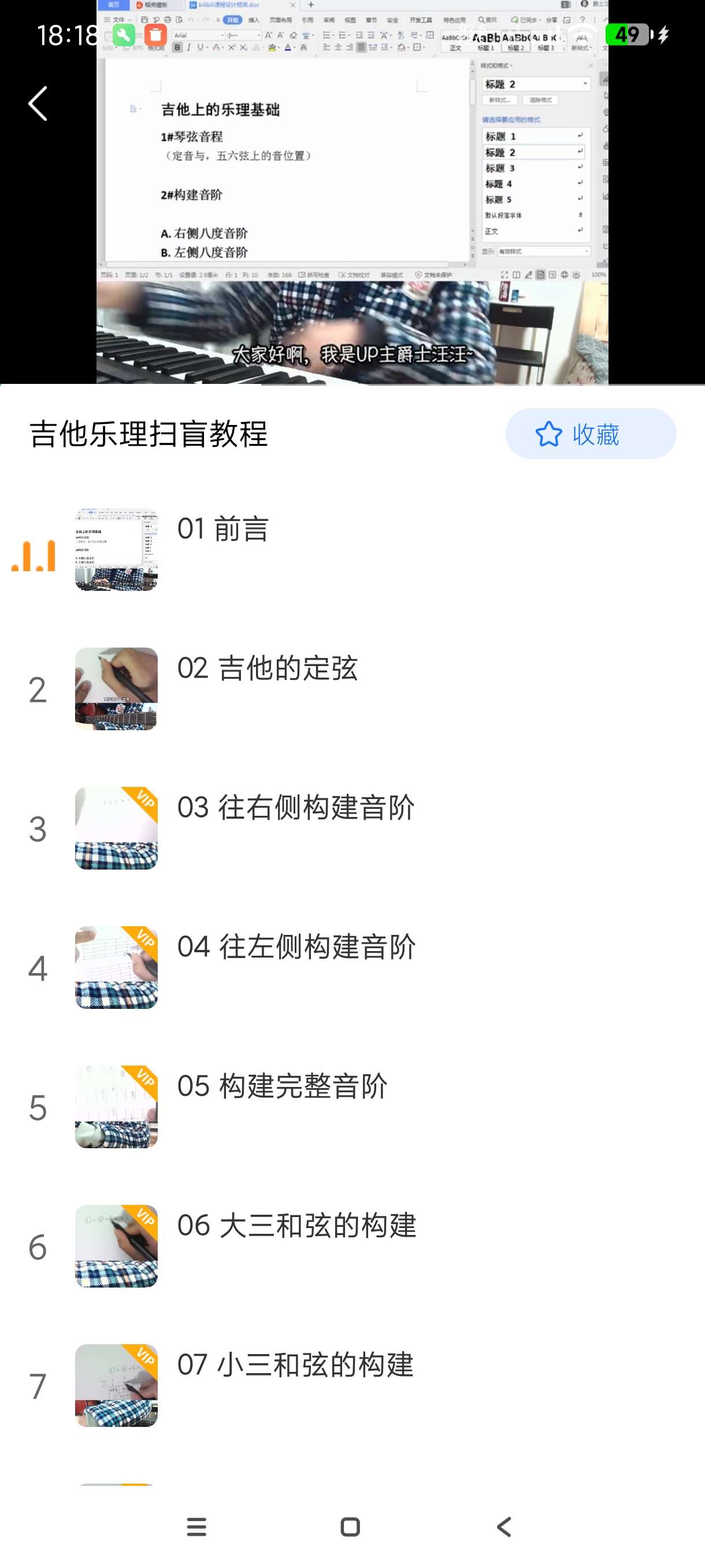The image size is (705, 1568).
Task: Go back using the top-left arrow
Action: [x=38, y=103]
